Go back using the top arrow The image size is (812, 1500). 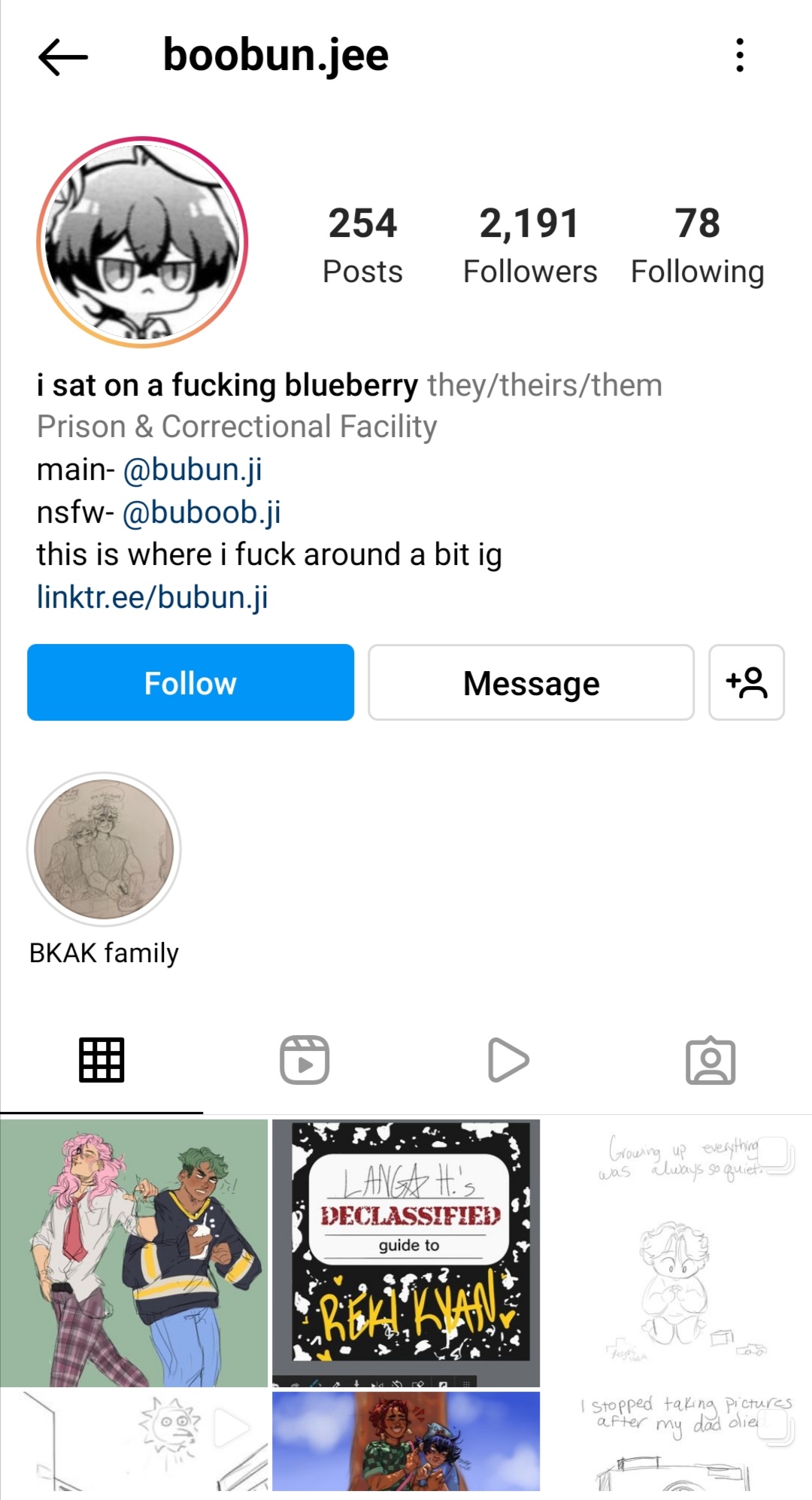63,56
